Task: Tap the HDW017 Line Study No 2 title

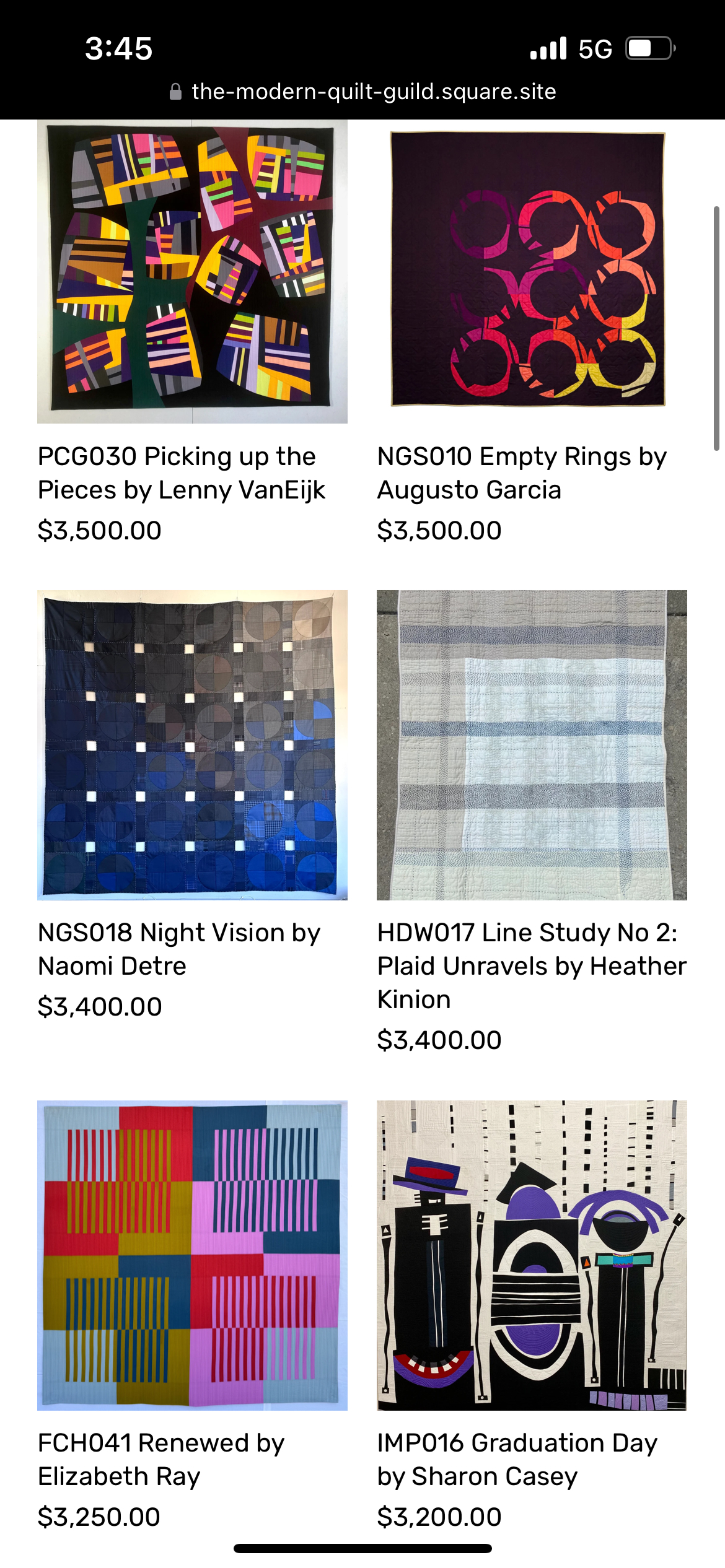Action: coord(532,965)
